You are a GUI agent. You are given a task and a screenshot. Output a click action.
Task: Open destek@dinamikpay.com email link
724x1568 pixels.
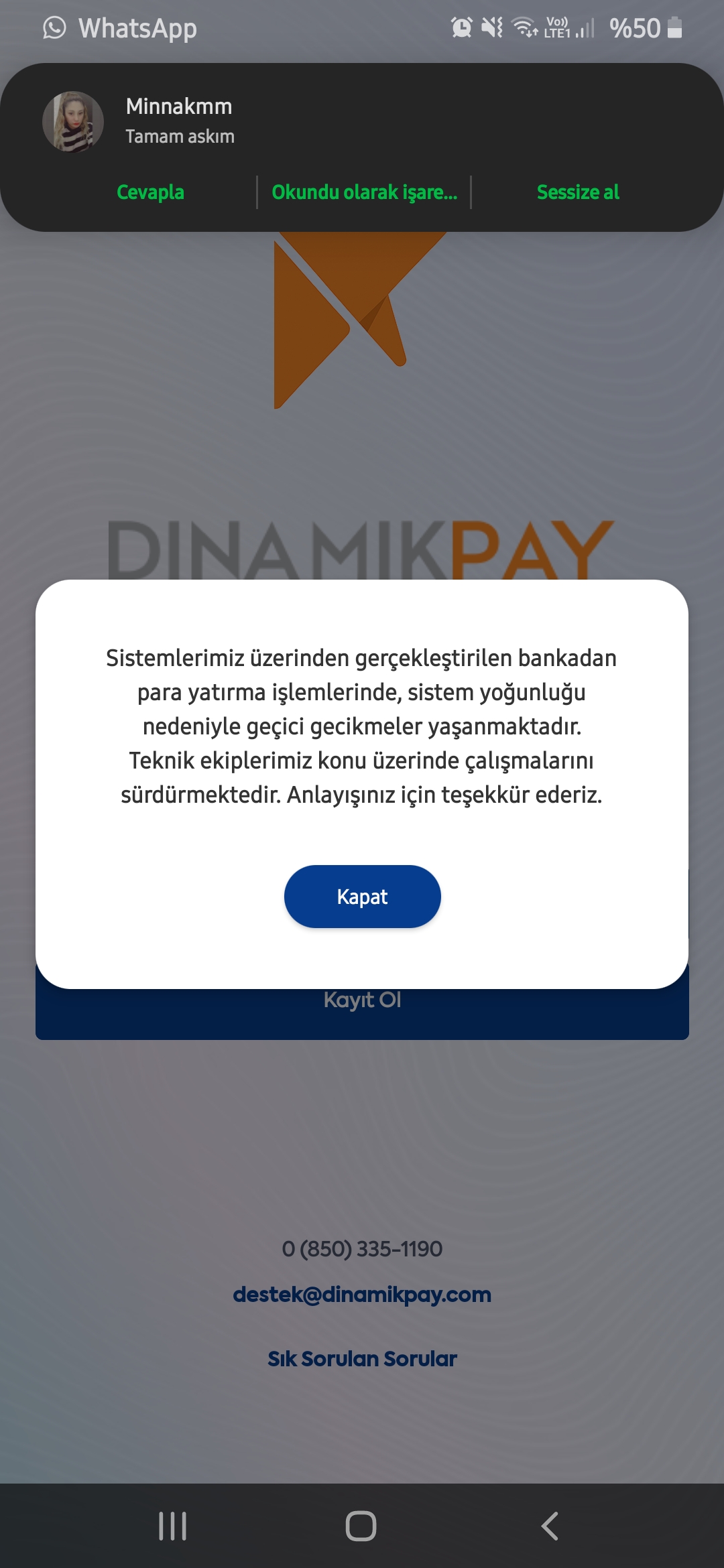362,1295
